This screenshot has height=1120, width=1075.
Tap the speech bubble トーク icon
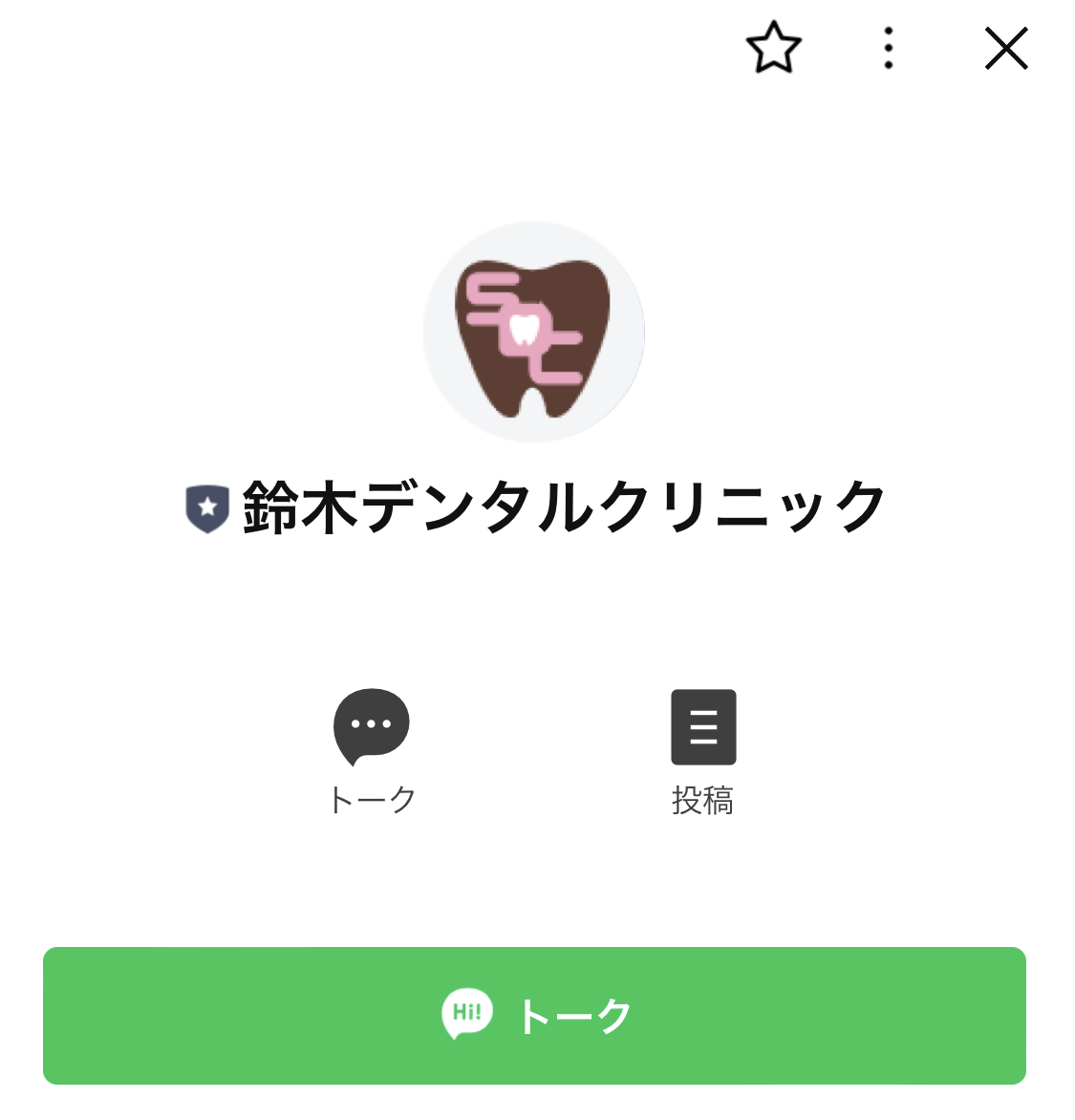(372, 728)
